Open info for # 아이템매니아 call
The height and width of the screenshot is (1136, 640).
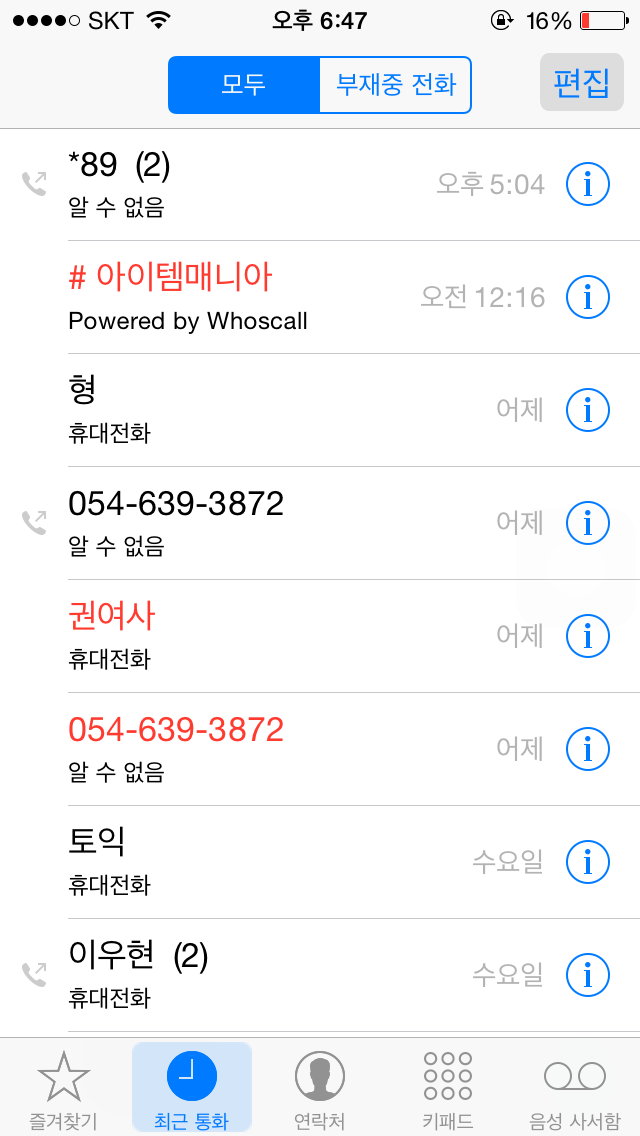(588, 297)
